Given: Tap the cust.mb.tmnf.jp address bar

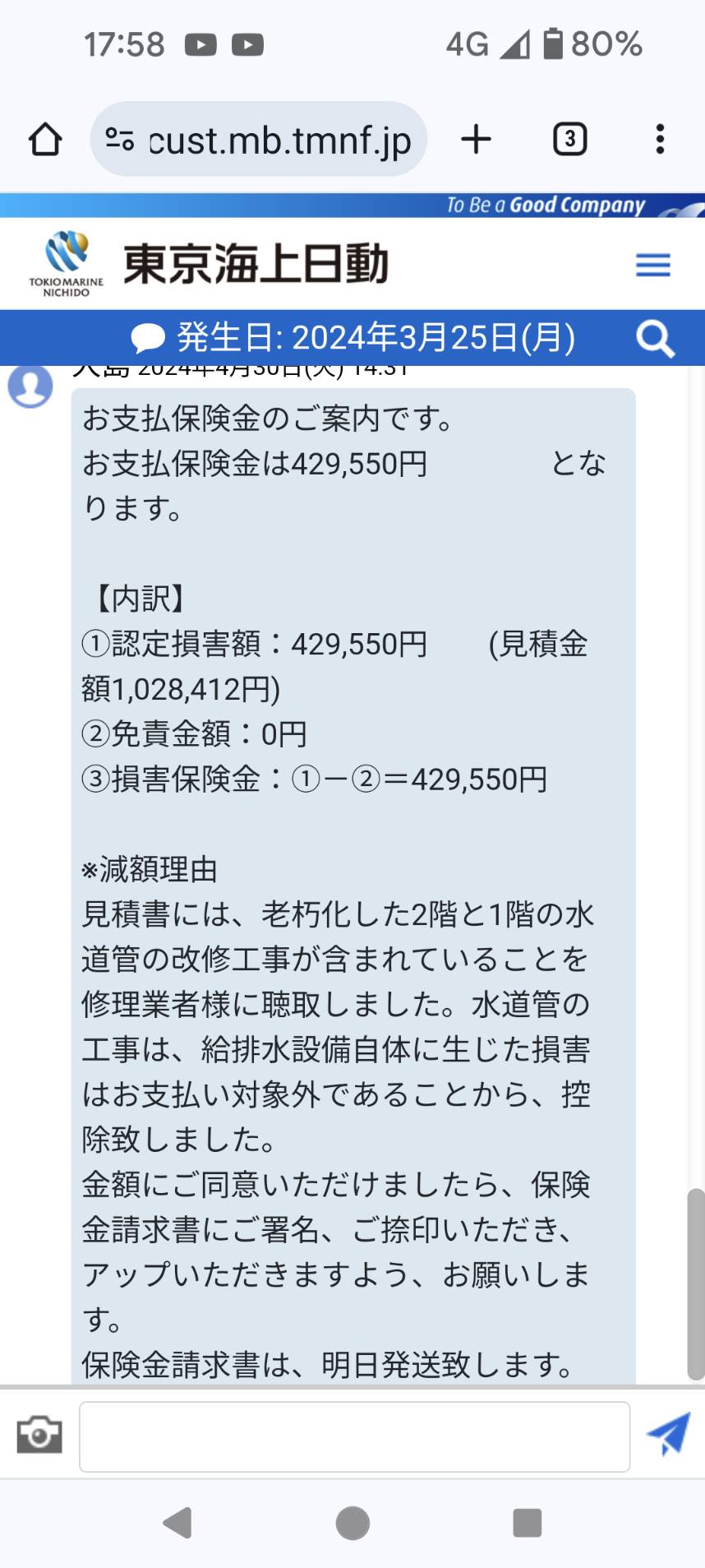Looking at the screenshot, I should tap(258, 139).
